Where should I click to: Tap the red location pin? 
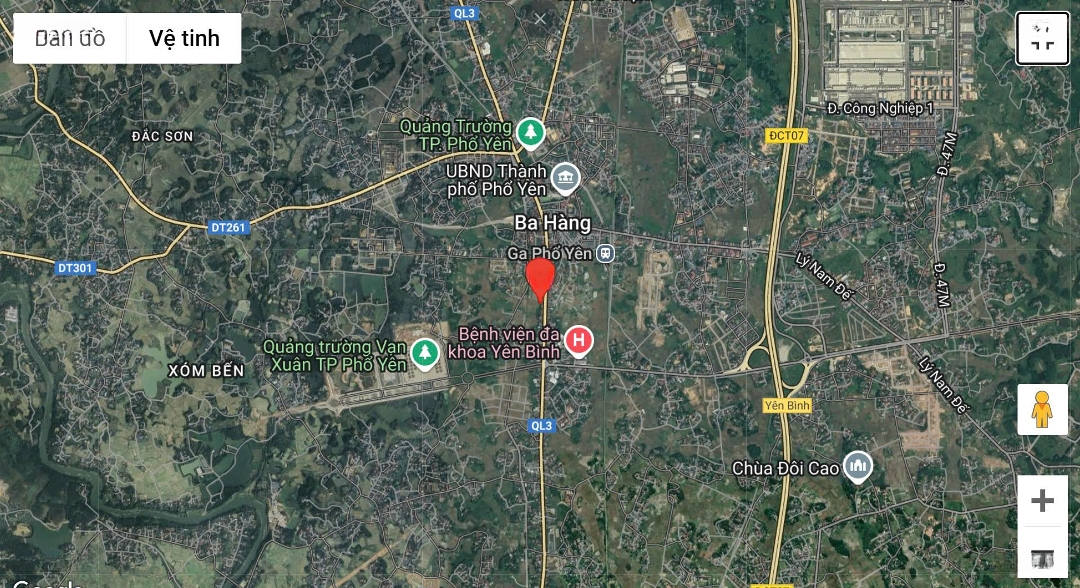[541, 277]
